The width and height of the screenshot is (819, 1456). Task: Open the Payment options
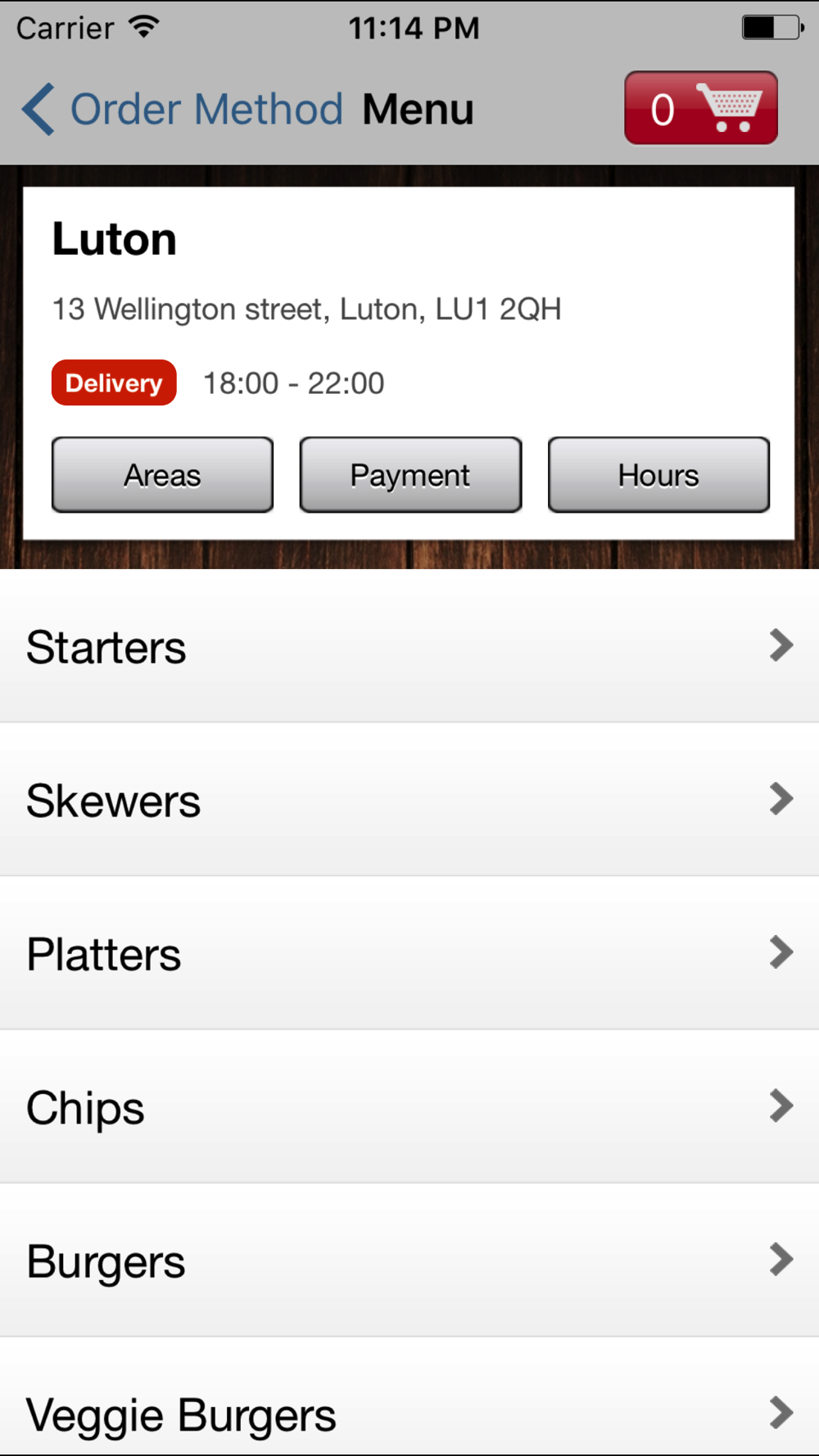click(410, 475)
